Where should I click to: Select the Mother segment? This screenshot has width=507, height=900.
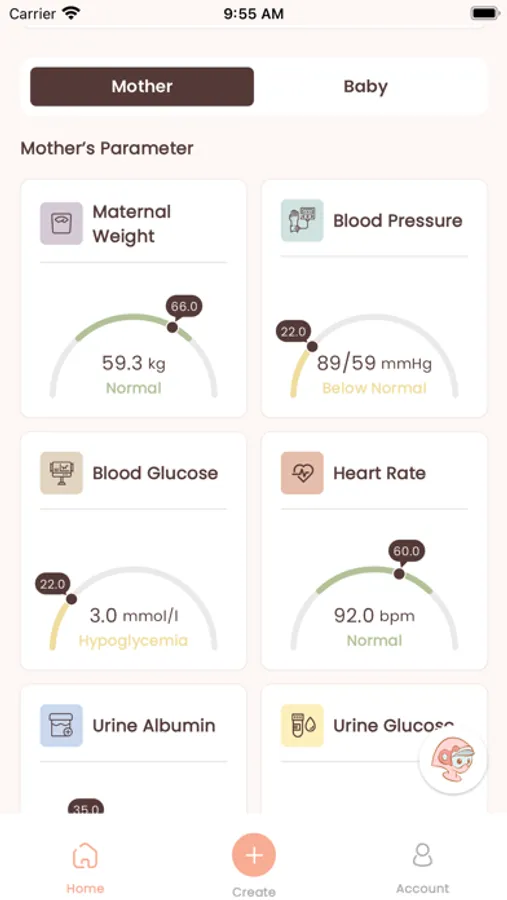click(142, 87)
